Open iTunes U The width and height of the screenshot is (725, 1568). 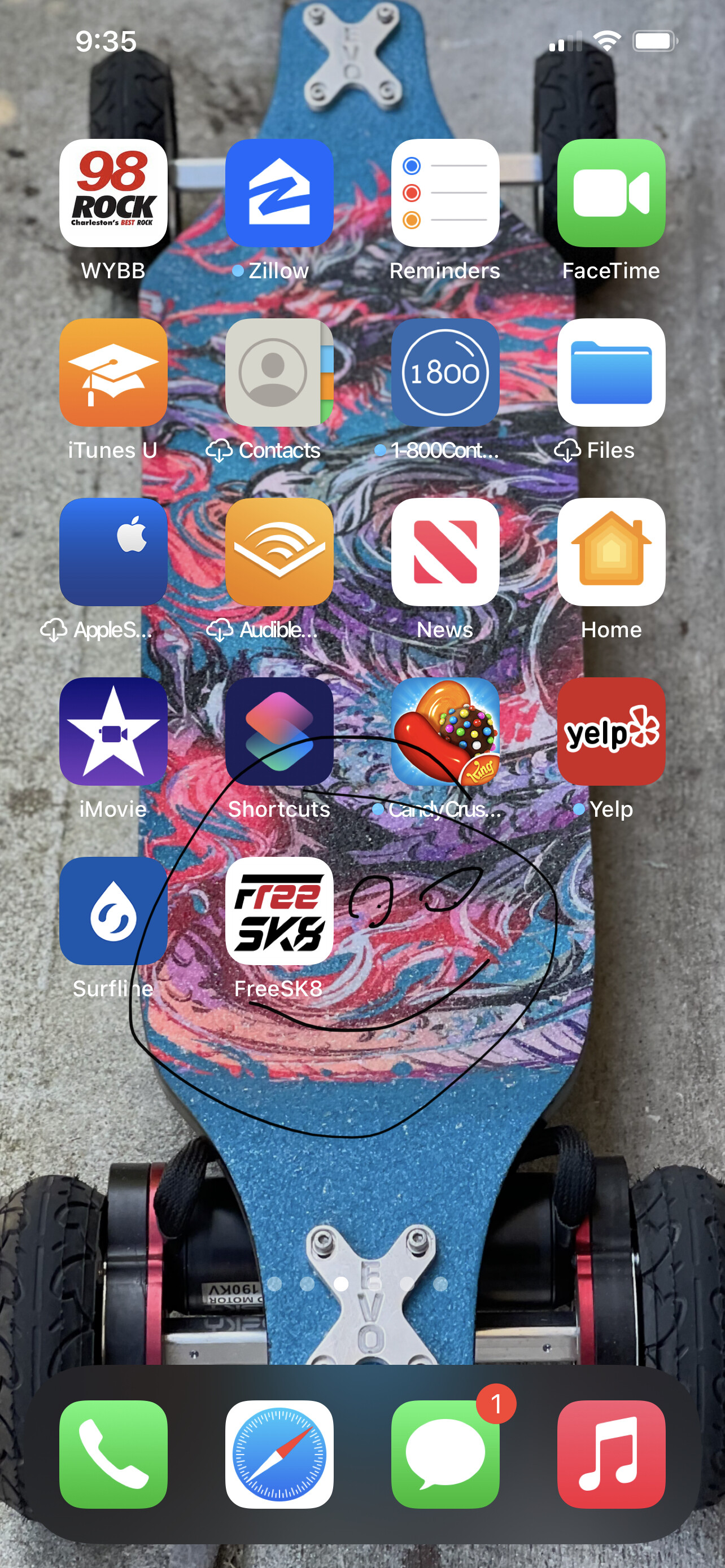[x=113, y=372]
